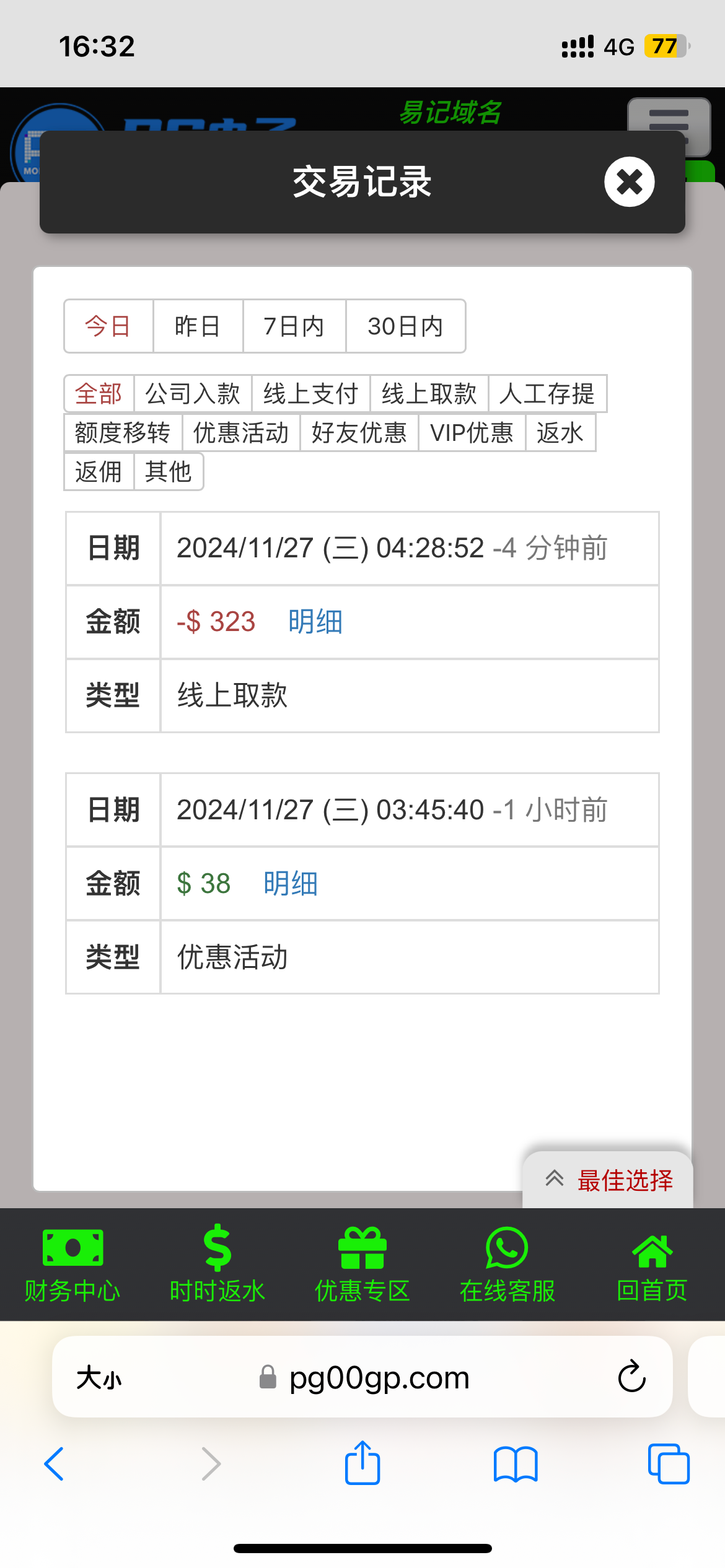Screen dimensions: 725x1568
Task: Reload the page in Safari
Action: tap(632, 1377)
